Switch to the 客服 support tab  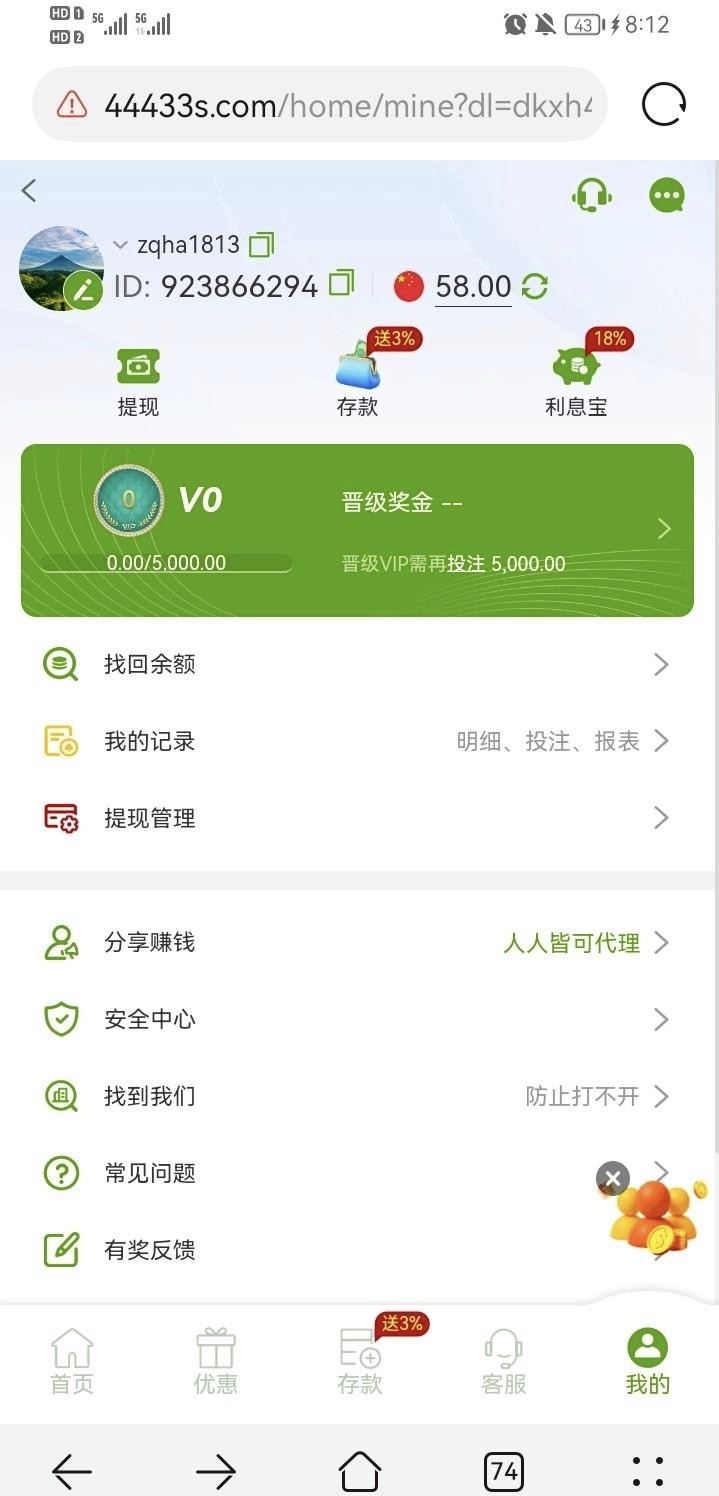pos(503,1362)
